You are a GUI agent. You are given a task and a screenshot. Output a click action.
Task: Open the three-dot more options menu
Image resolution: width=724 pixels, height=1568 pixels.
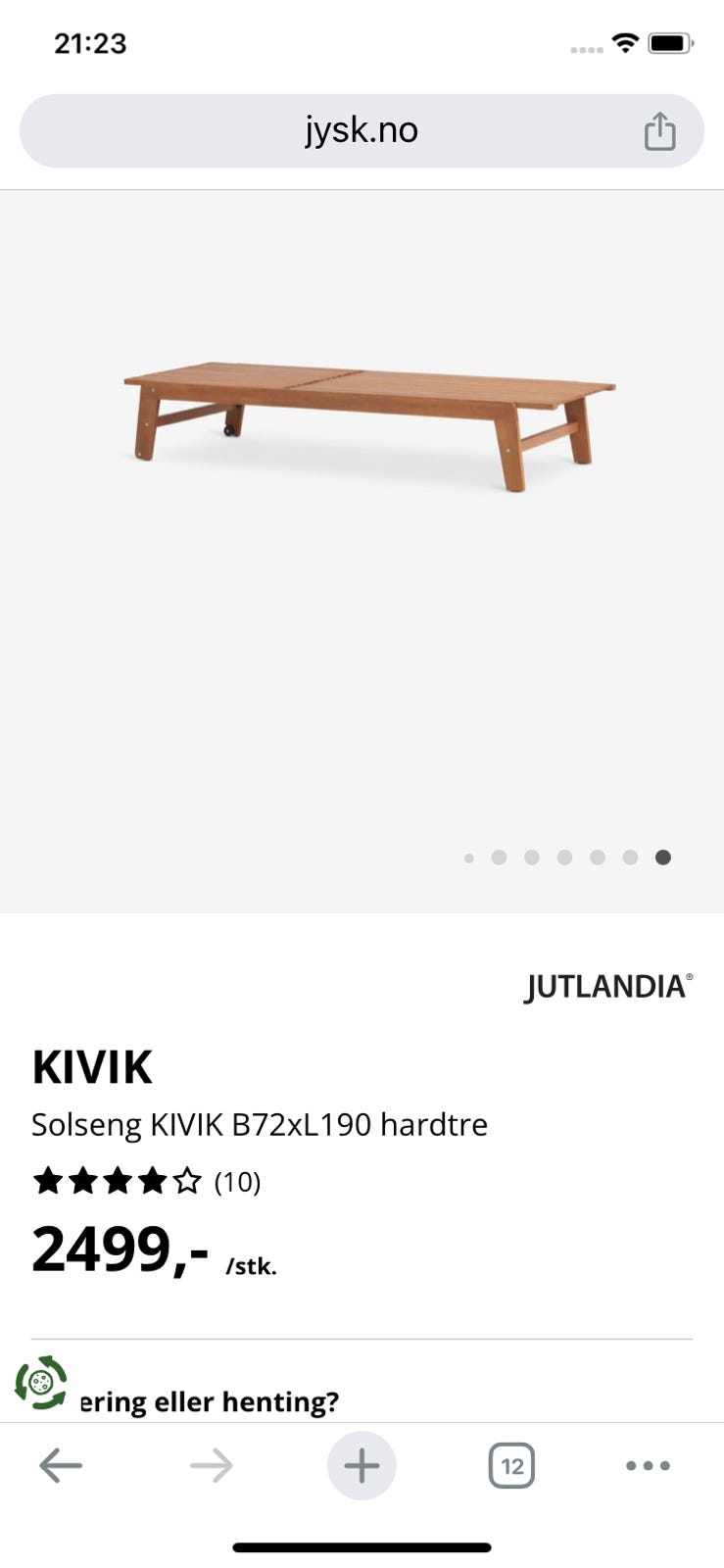[x=649, y=1467]
